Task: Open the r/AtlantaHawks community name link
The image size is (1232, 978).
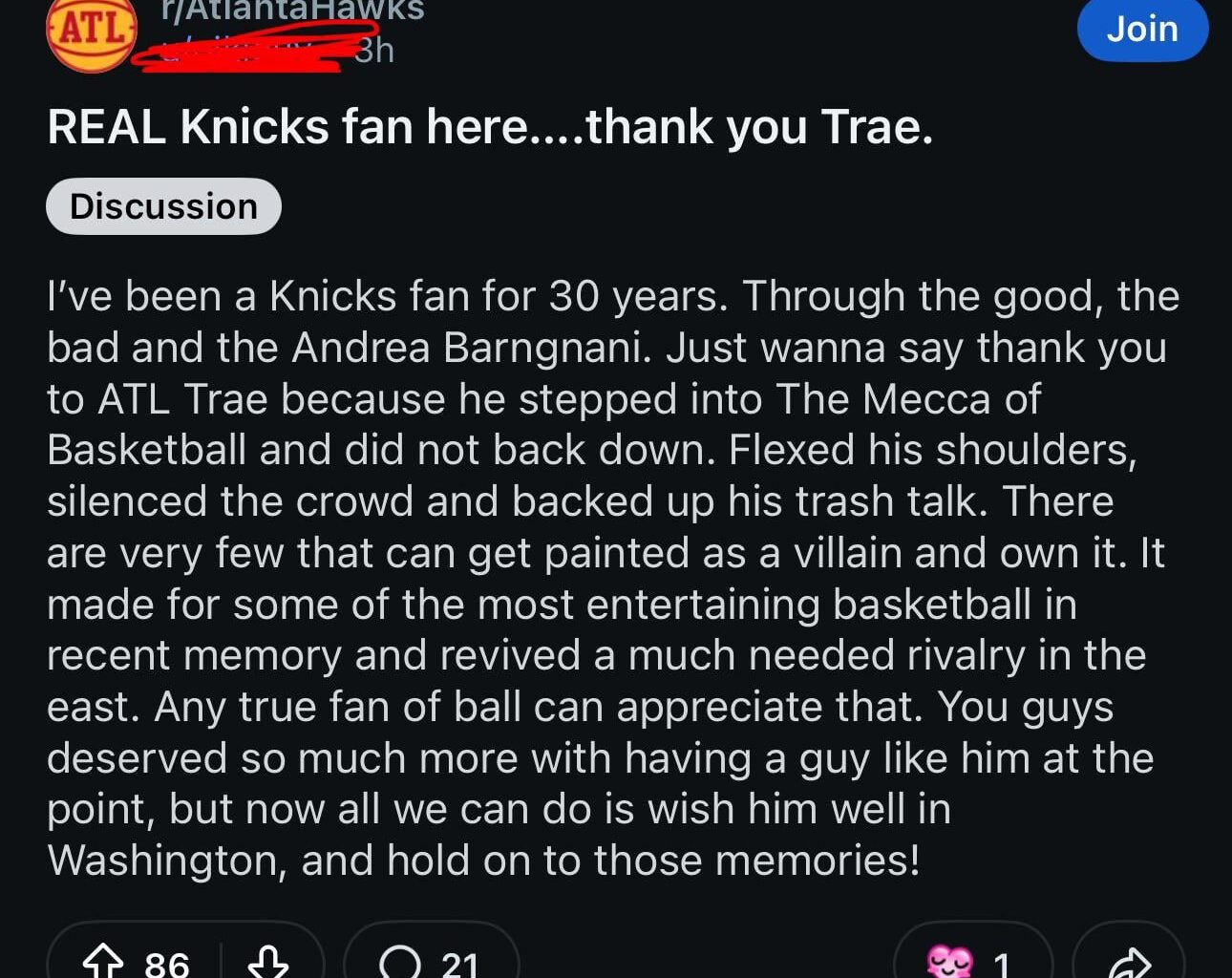Action: pos(292,10)
